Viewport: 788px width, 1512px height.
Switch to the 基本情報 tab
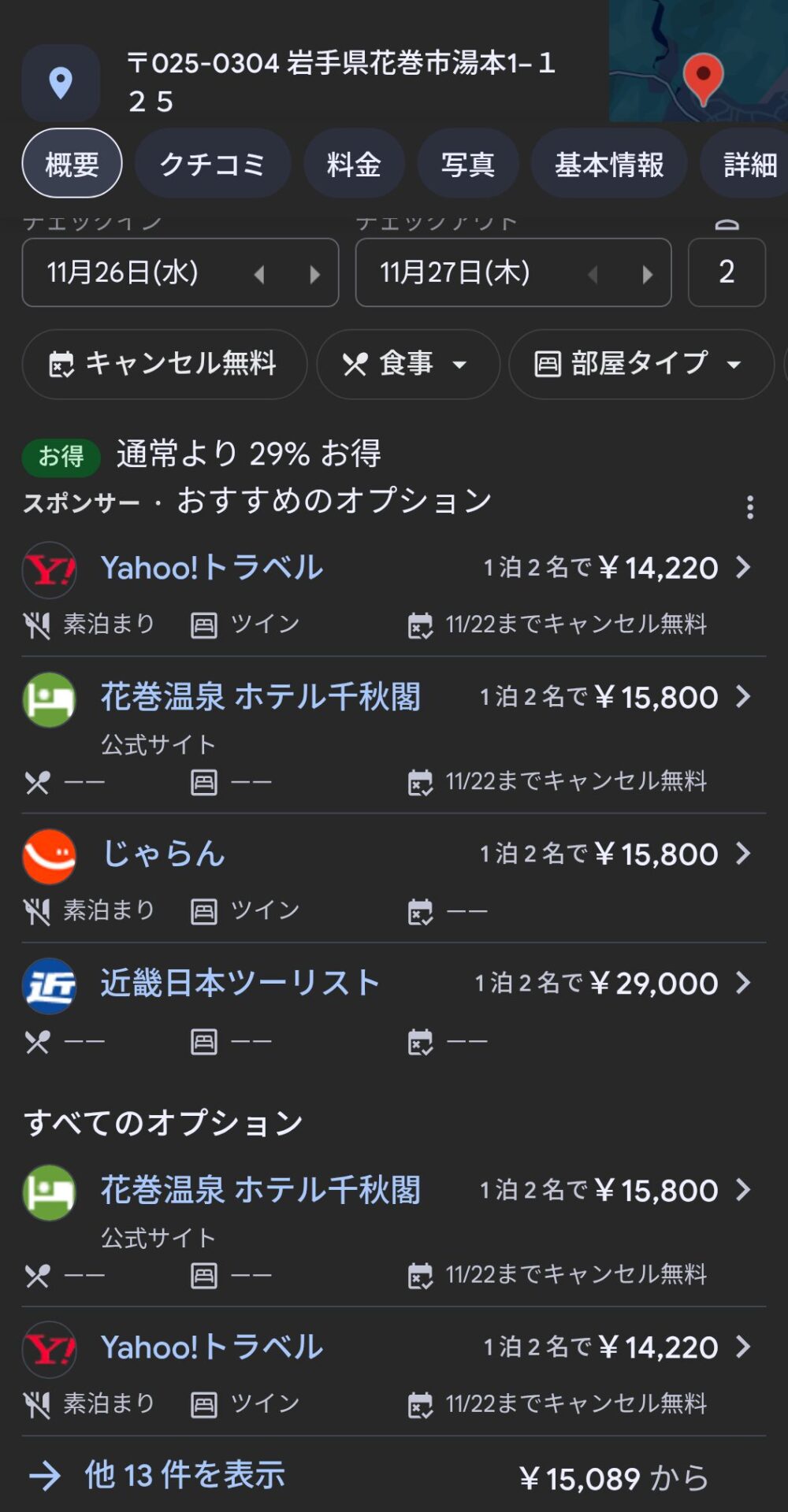[x=609, y=164]
